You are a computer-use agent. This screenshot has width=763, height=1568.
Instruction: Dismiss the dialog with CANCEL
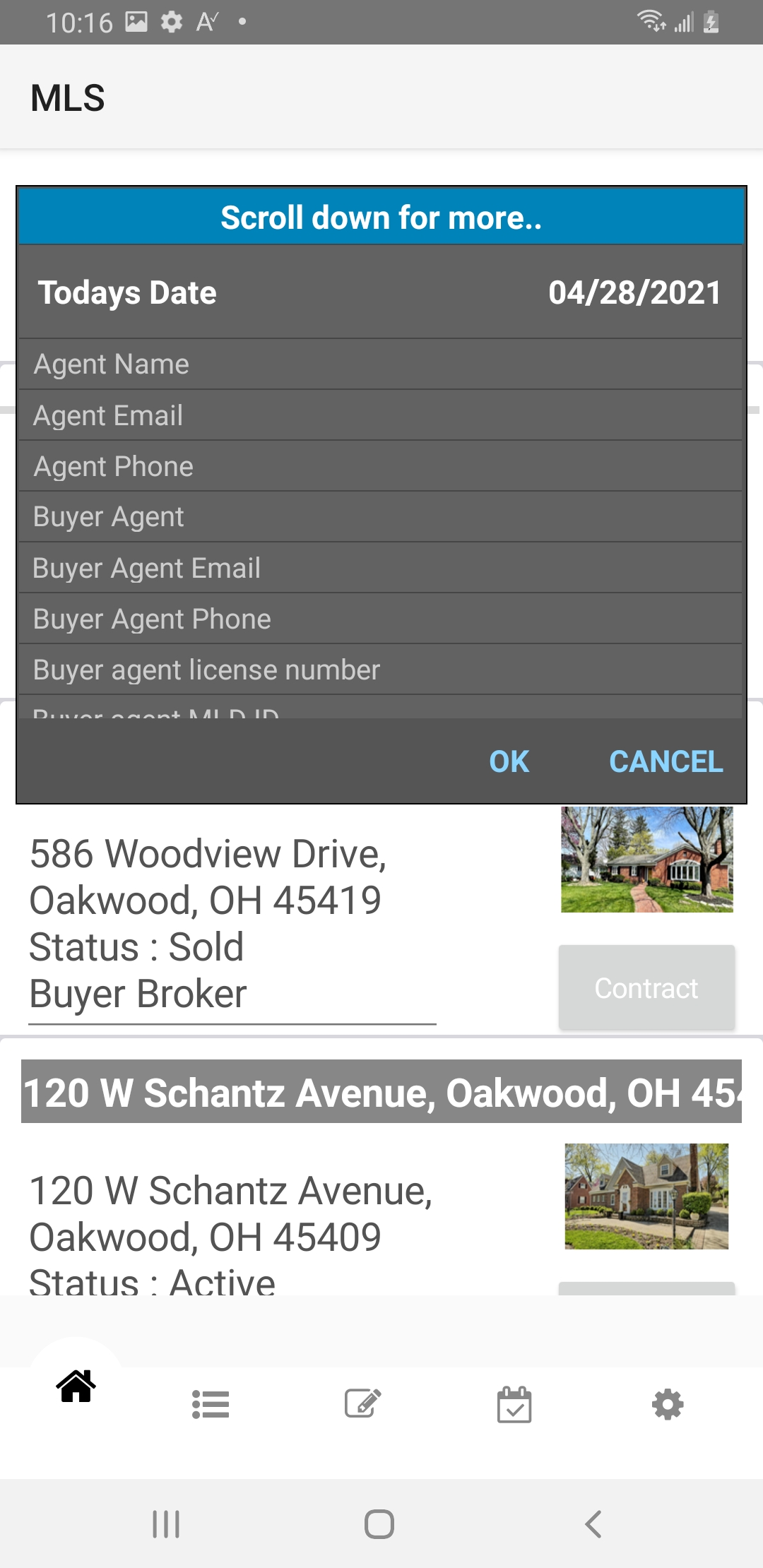tap(666, 761)
